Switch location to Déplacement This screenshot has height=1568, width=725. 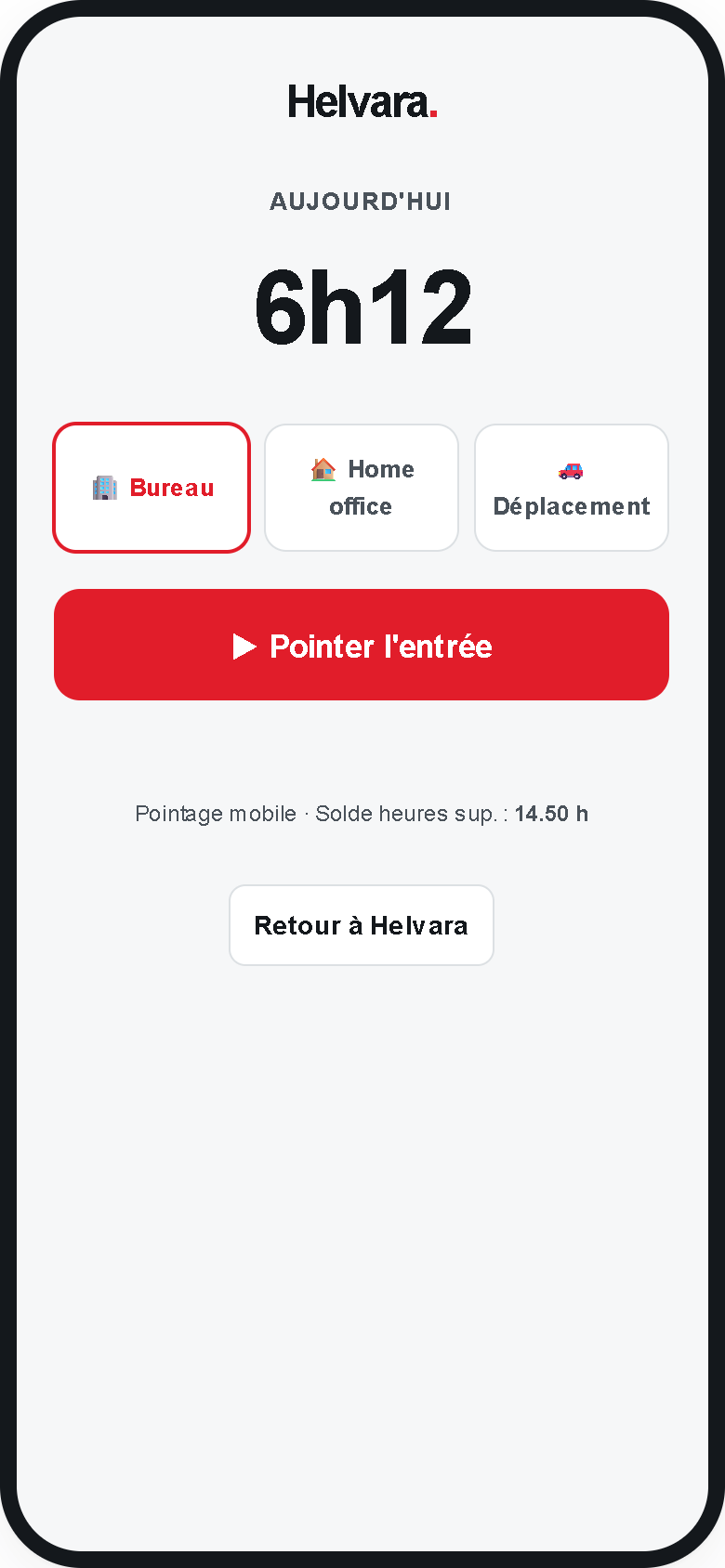pyautogui.click(x=572, y=488)
